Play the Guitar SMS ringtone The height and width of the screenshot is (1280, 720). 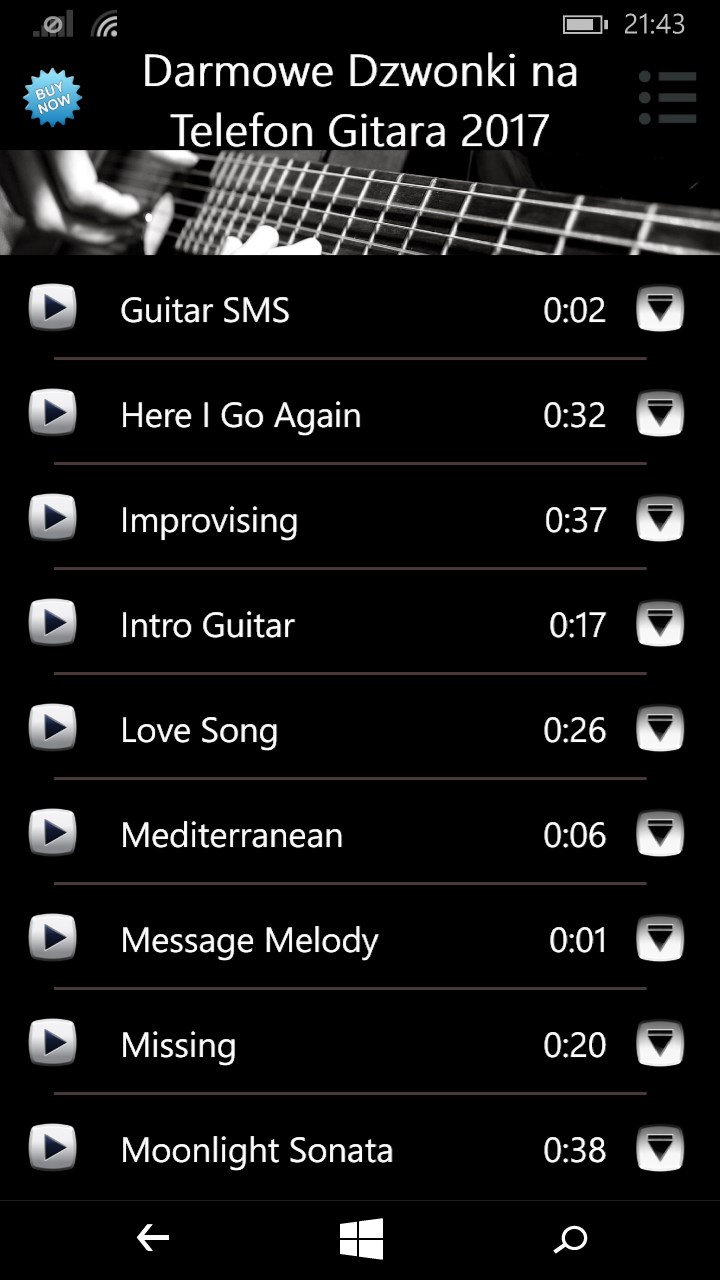53,309
